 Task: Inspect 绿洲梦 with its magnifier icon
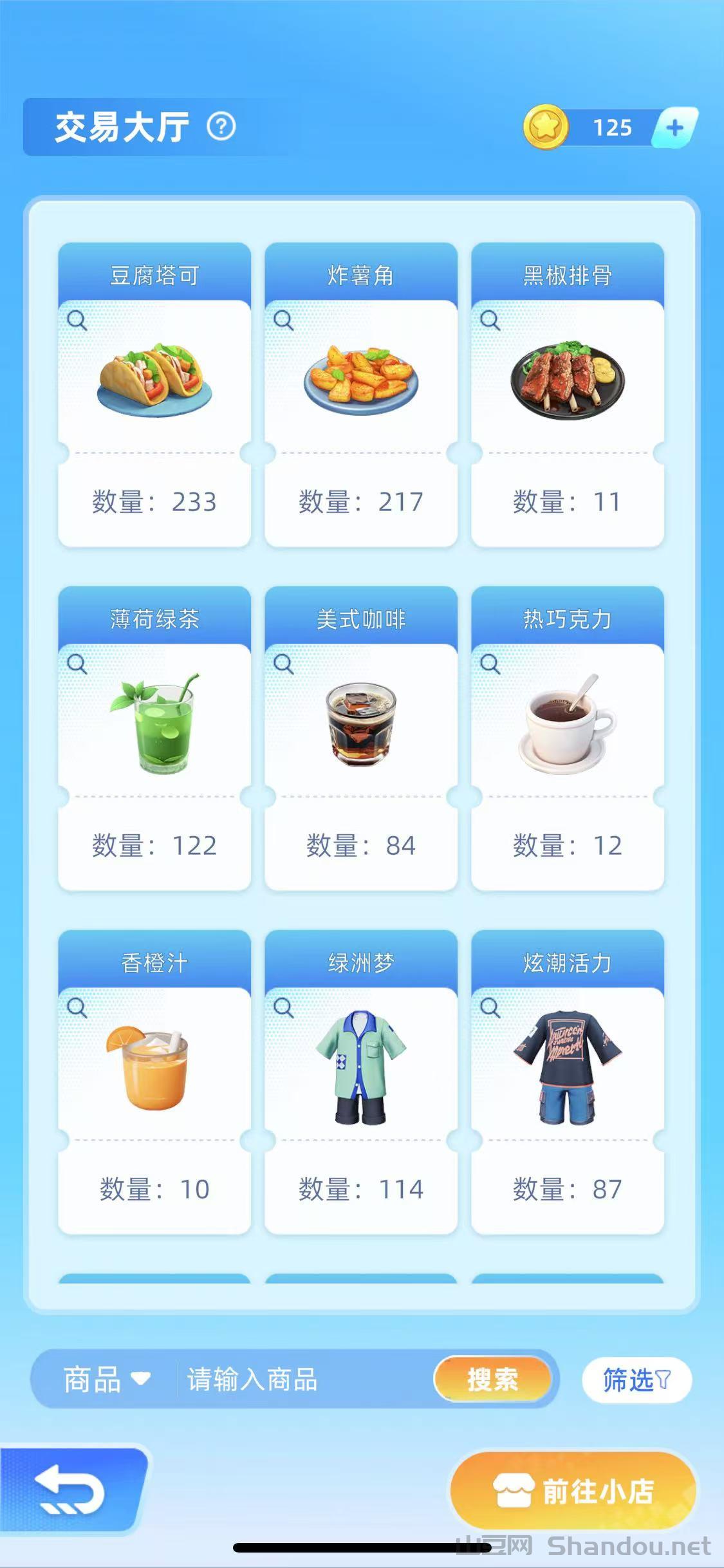coord(284,1007)
